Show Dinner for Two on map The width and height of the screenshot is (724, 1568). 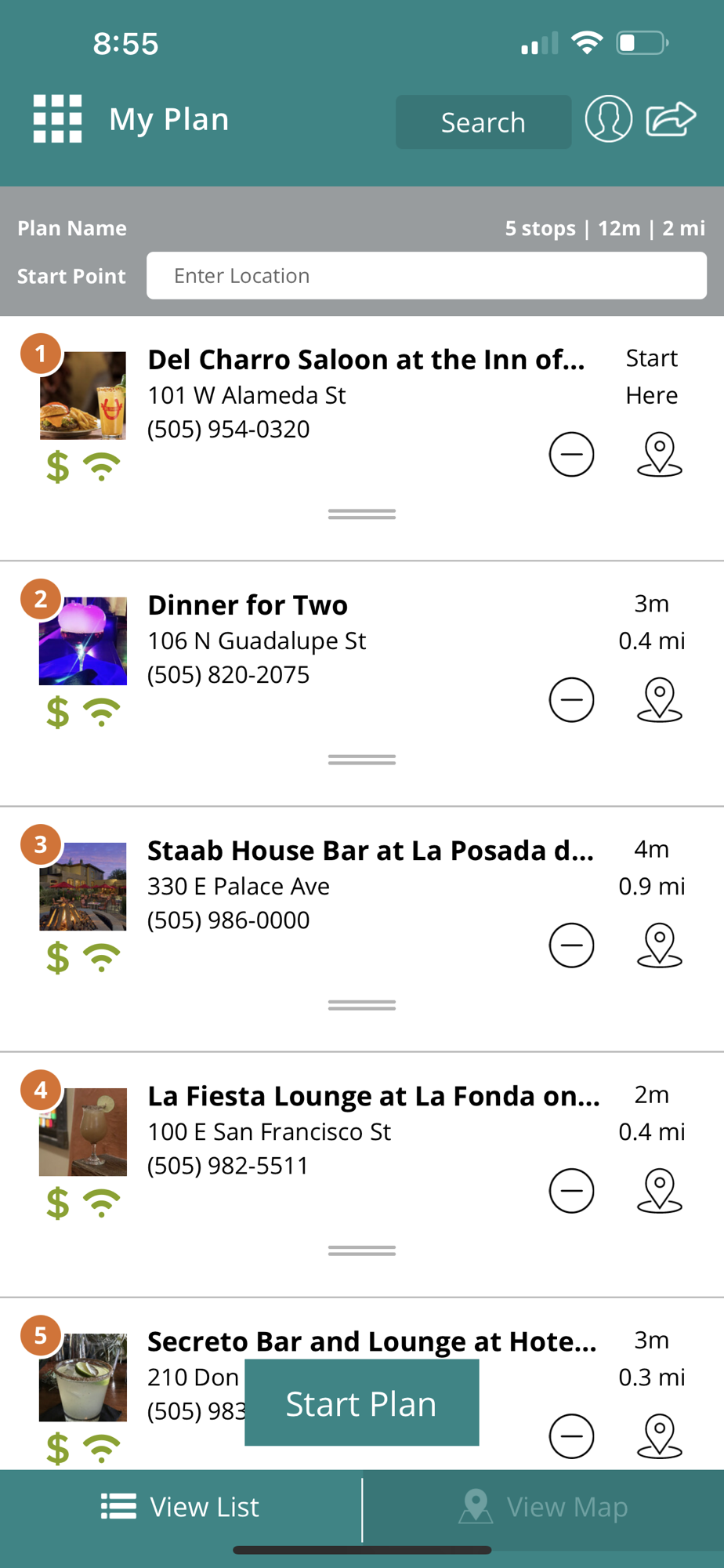[x=659, y=699]
